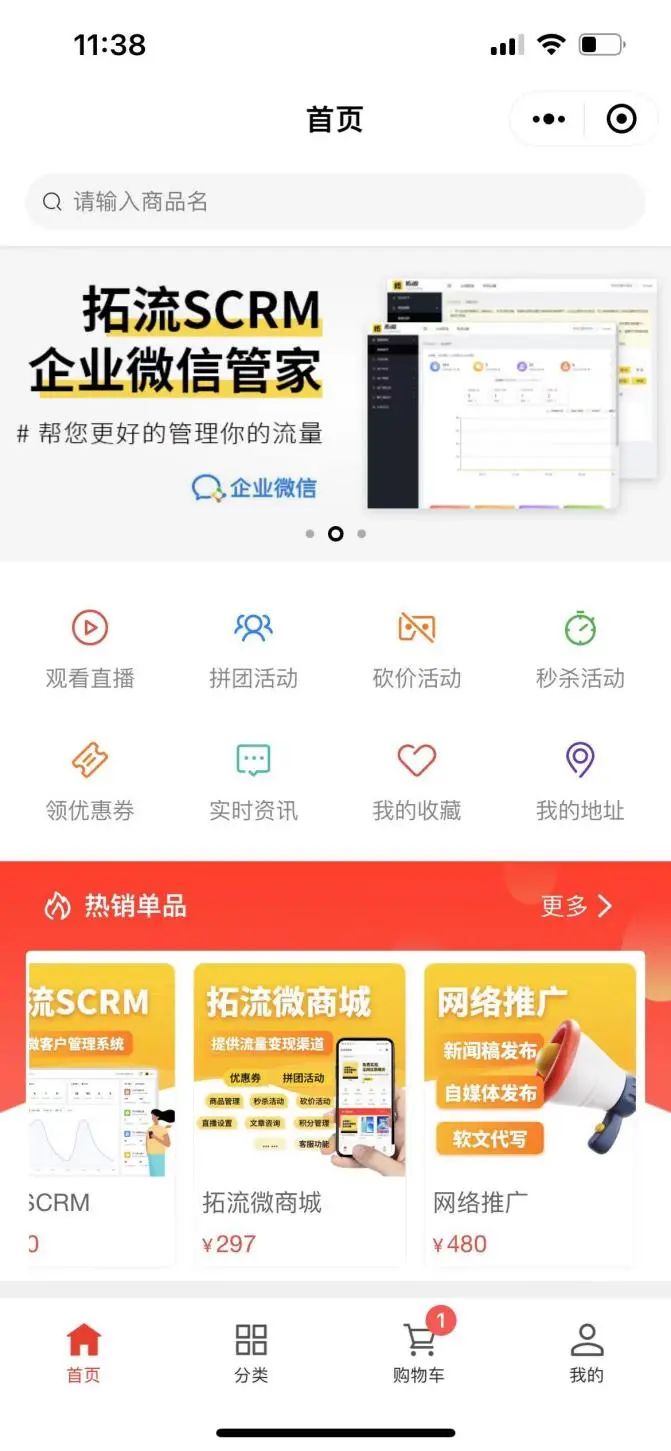
Task: Open the 购物车 cart tab
Action: tap(419, 1353)
